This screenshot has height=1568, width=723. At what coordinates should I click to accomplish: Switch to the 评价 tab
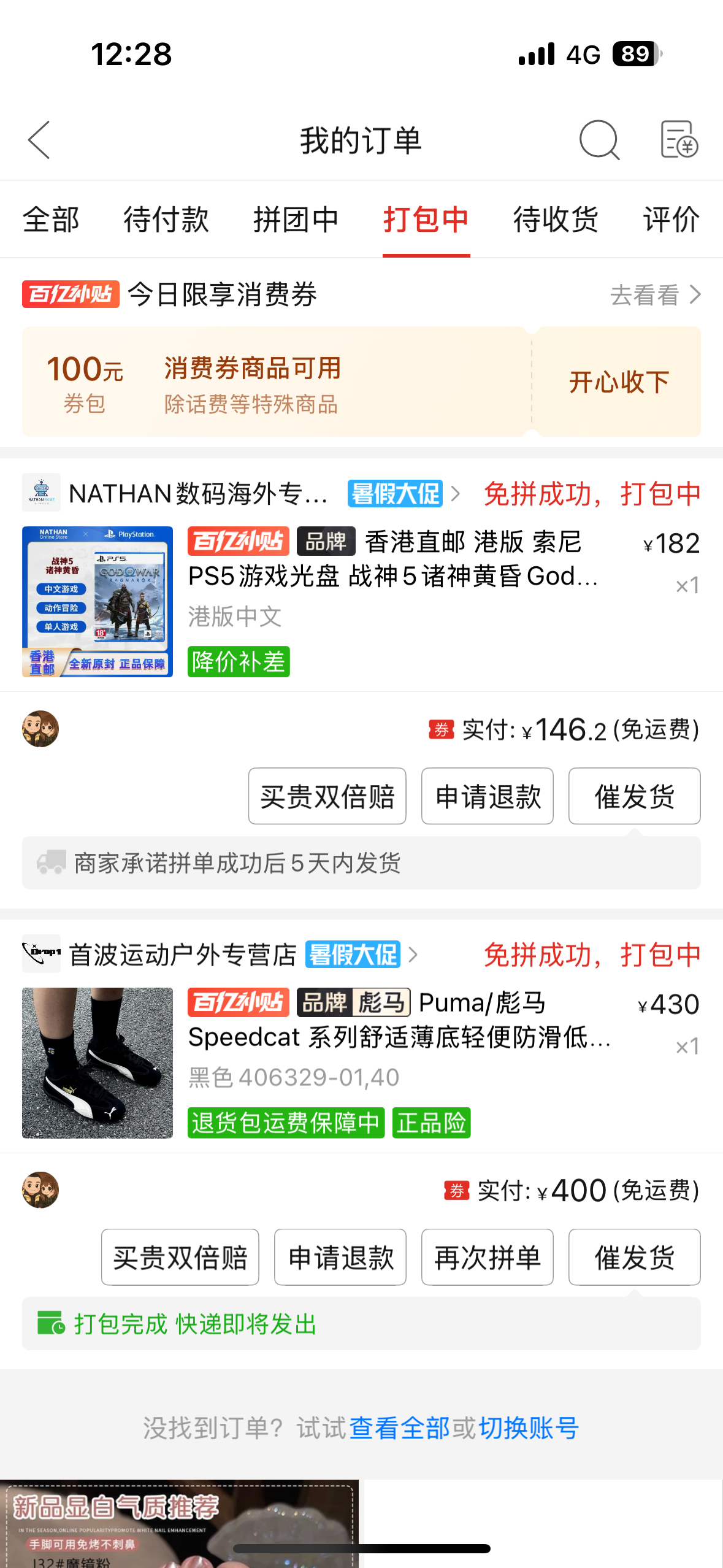671,220
